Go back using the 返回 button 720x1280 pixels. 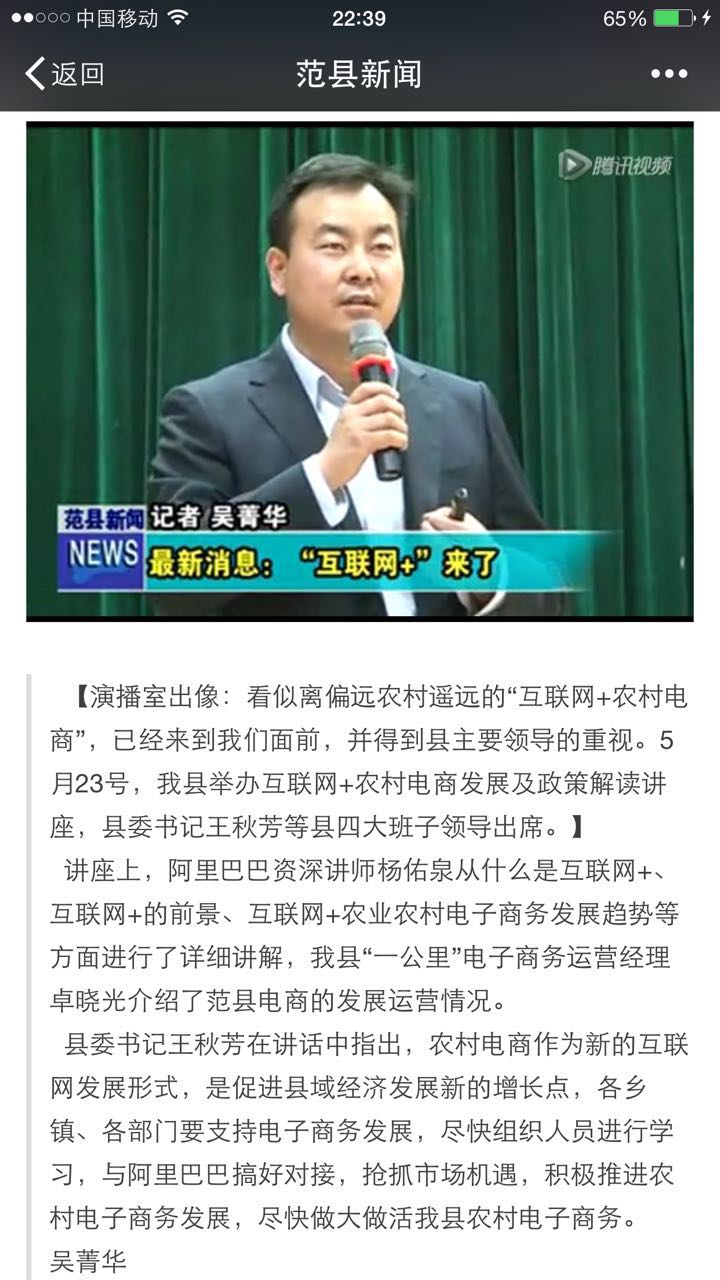click(x=65, y=74)
